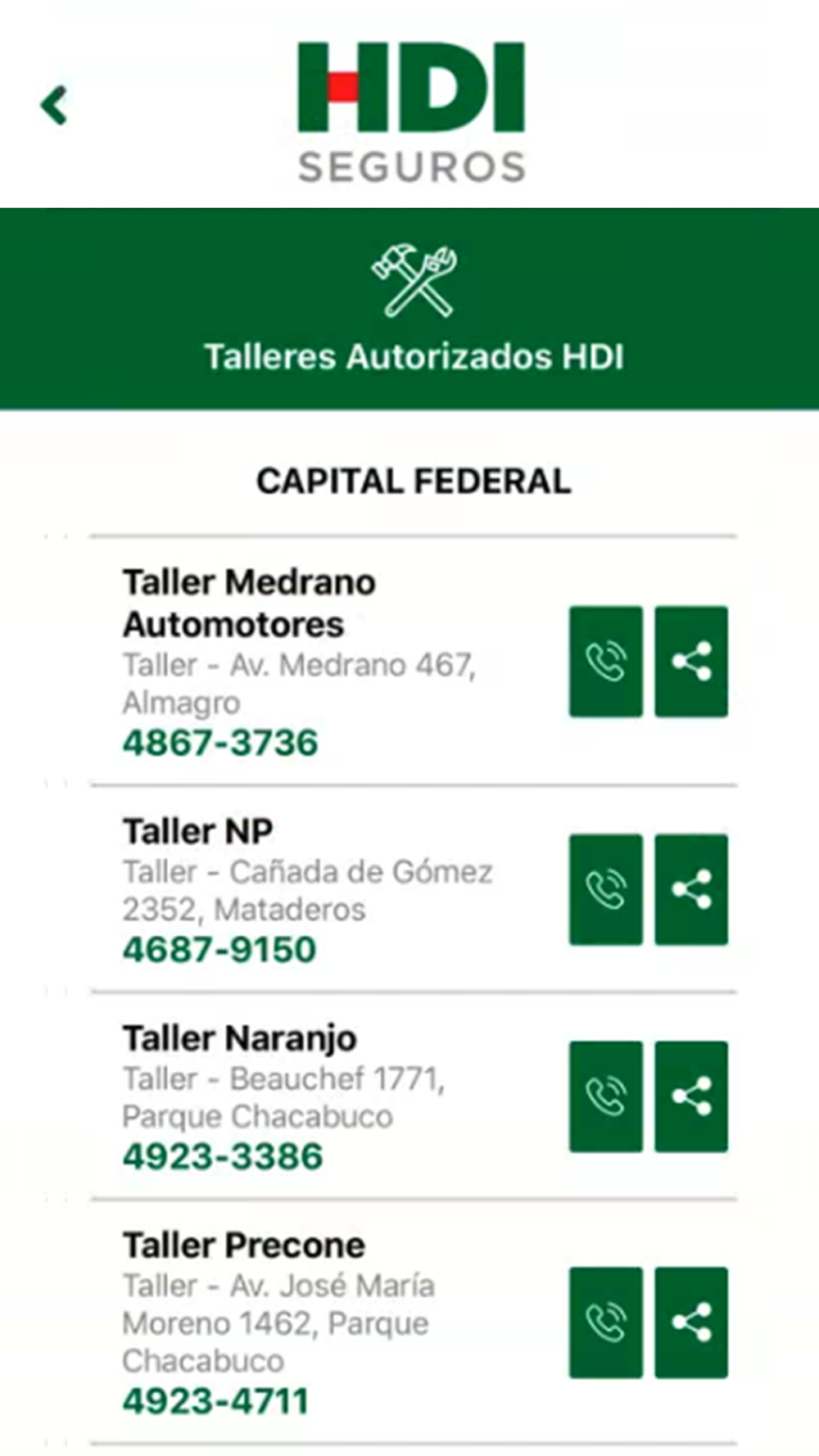Call Taller Precone workshop
The width and height of the screenshot is (819, 1456).
(x=606, y=1323)
